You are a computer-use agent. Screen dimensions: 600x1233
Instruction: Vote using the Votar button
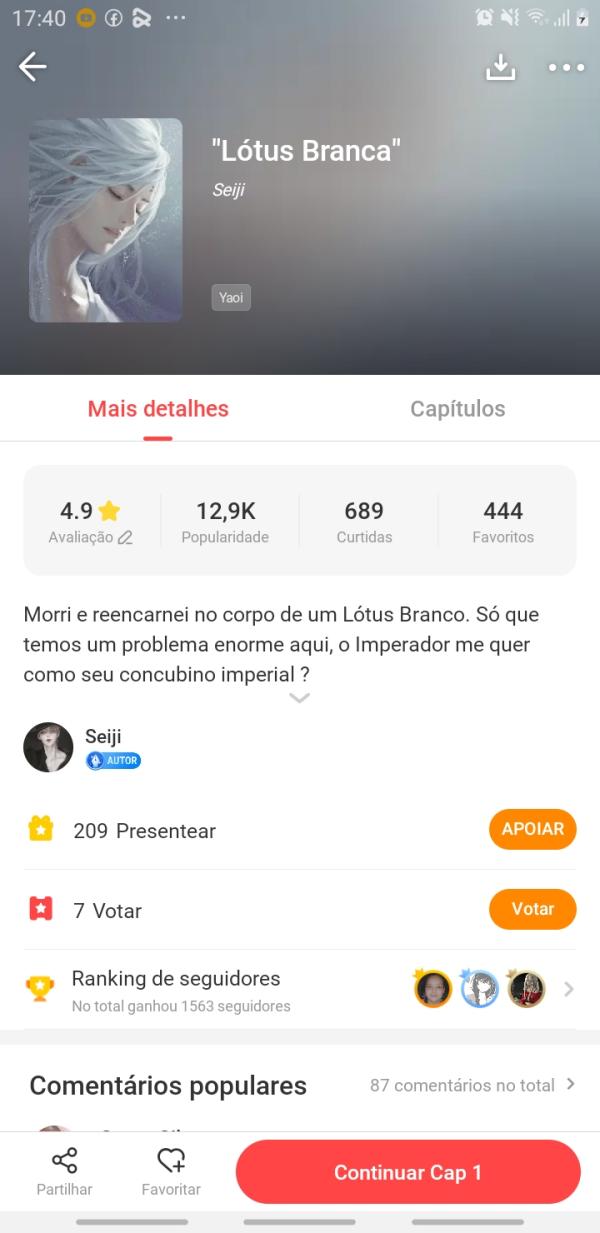click(532, 909)
